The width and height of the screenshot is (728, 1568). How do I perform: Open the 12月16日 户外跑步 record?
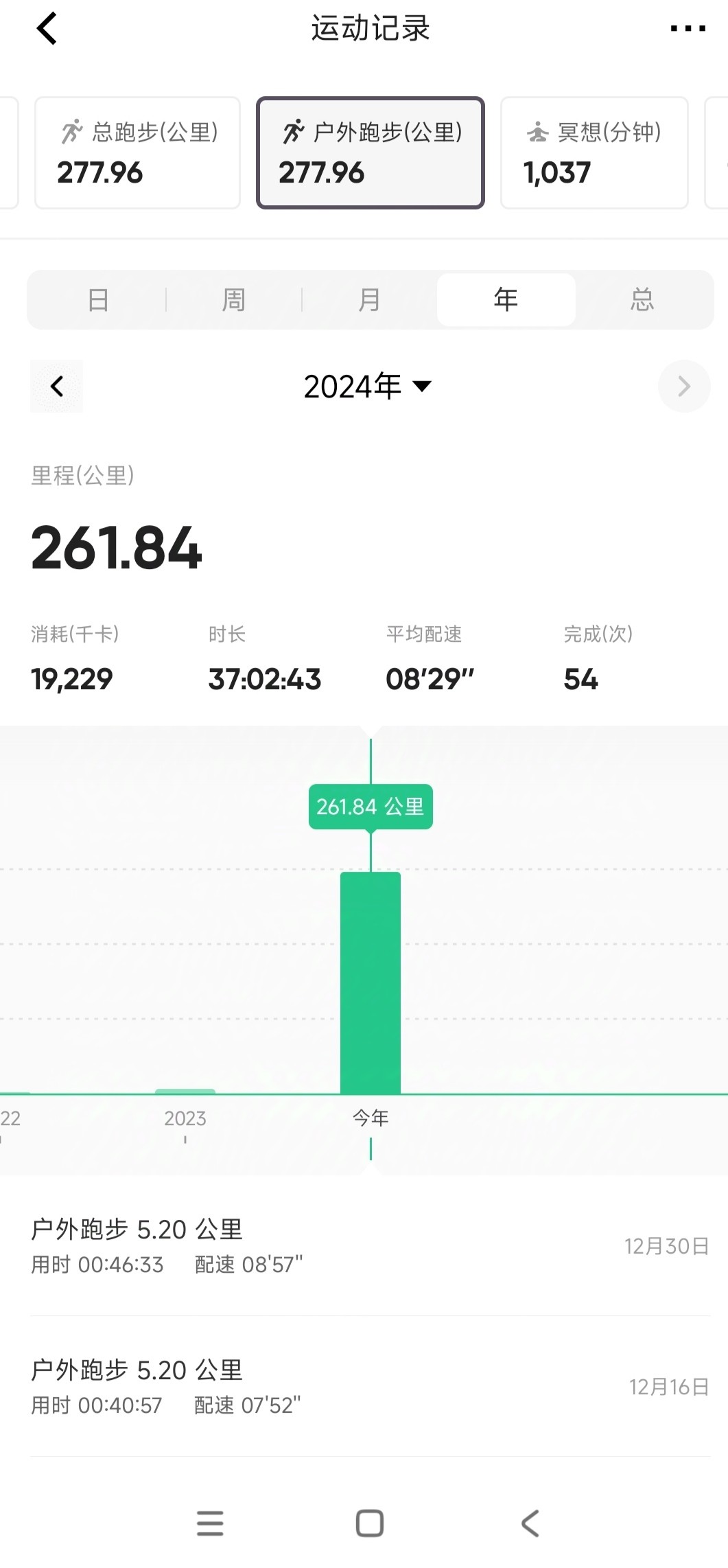click(x=370, y=1386)
